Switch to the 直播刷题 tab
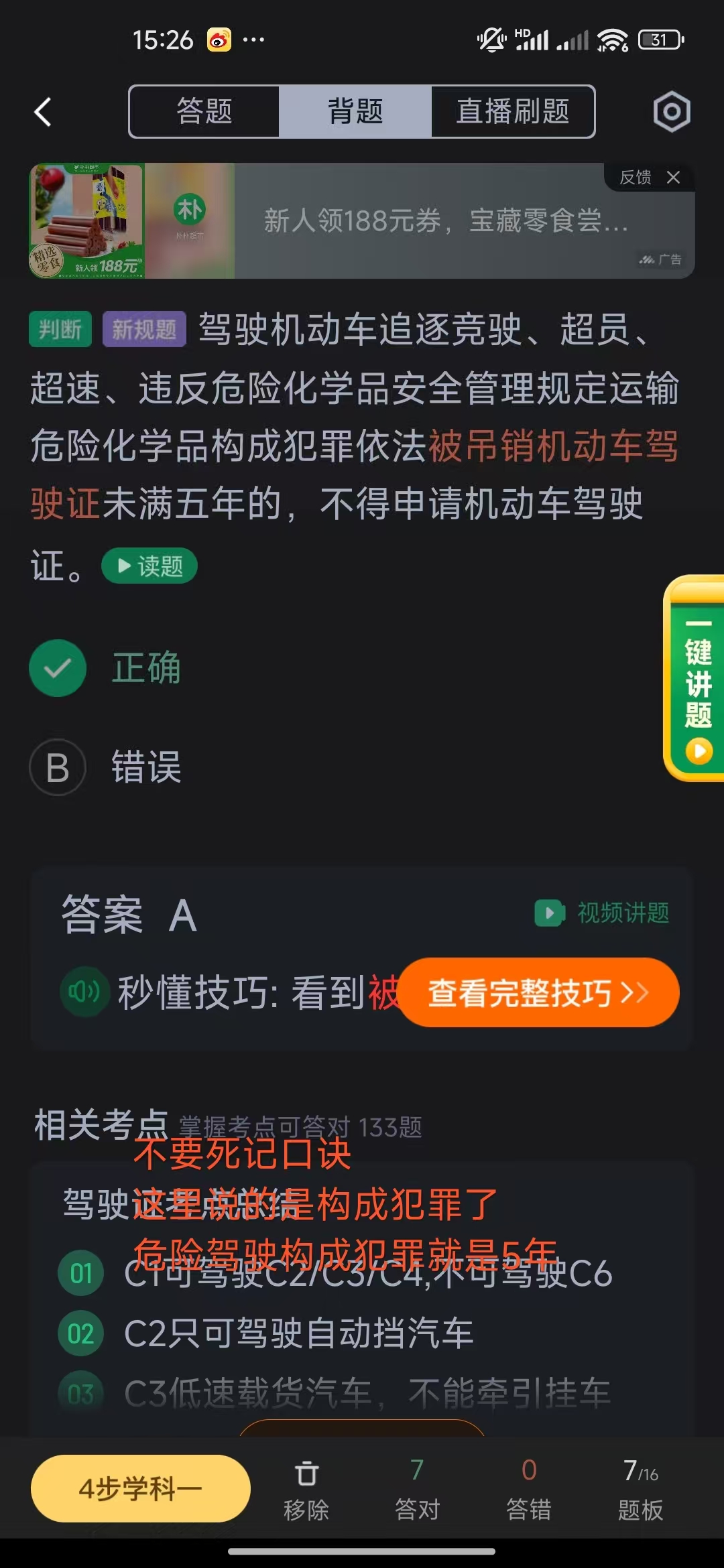Screen dimensions: 724x1568 (512, 112)
